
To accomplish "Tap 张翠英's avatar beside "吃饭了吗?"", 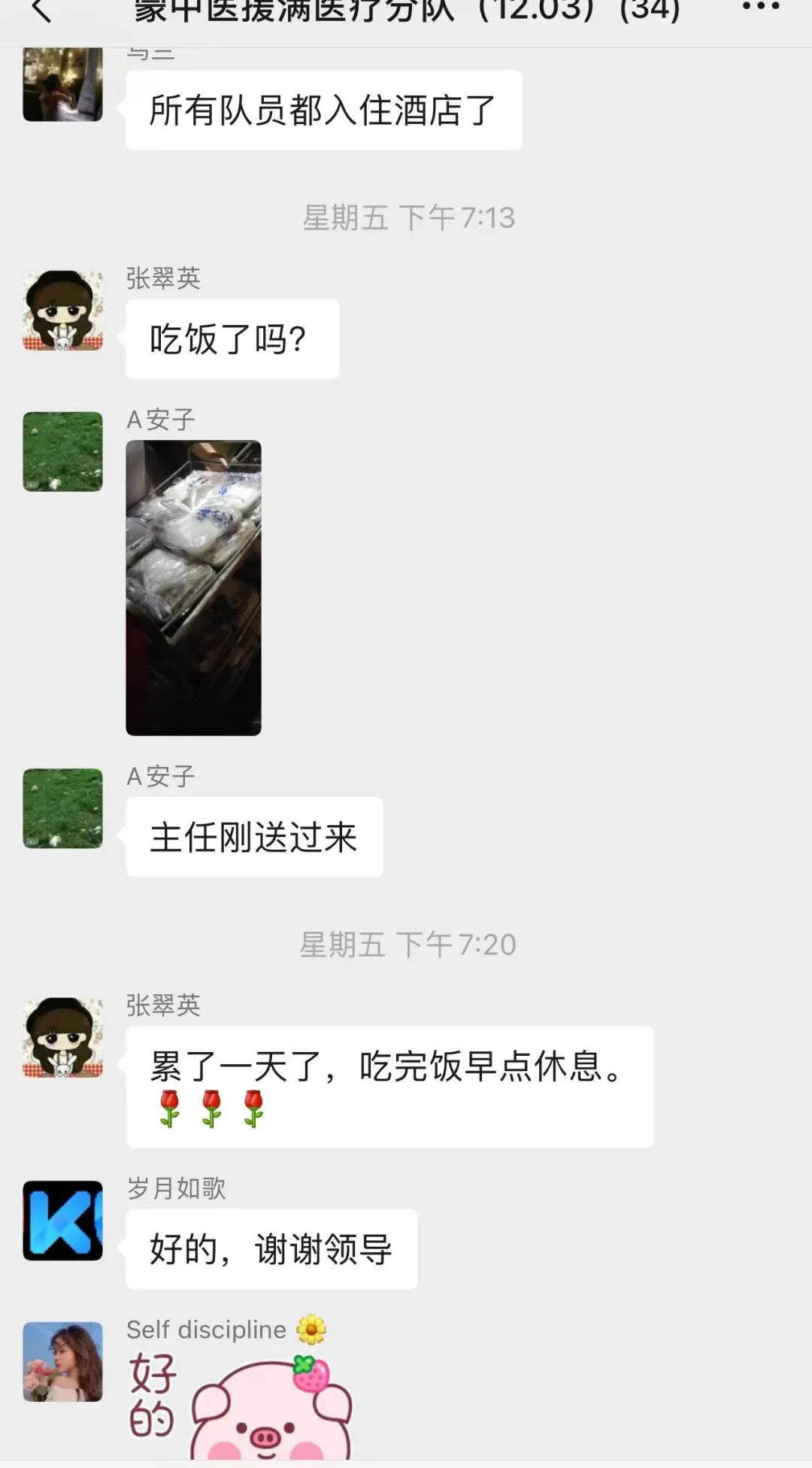I will 62,311.
